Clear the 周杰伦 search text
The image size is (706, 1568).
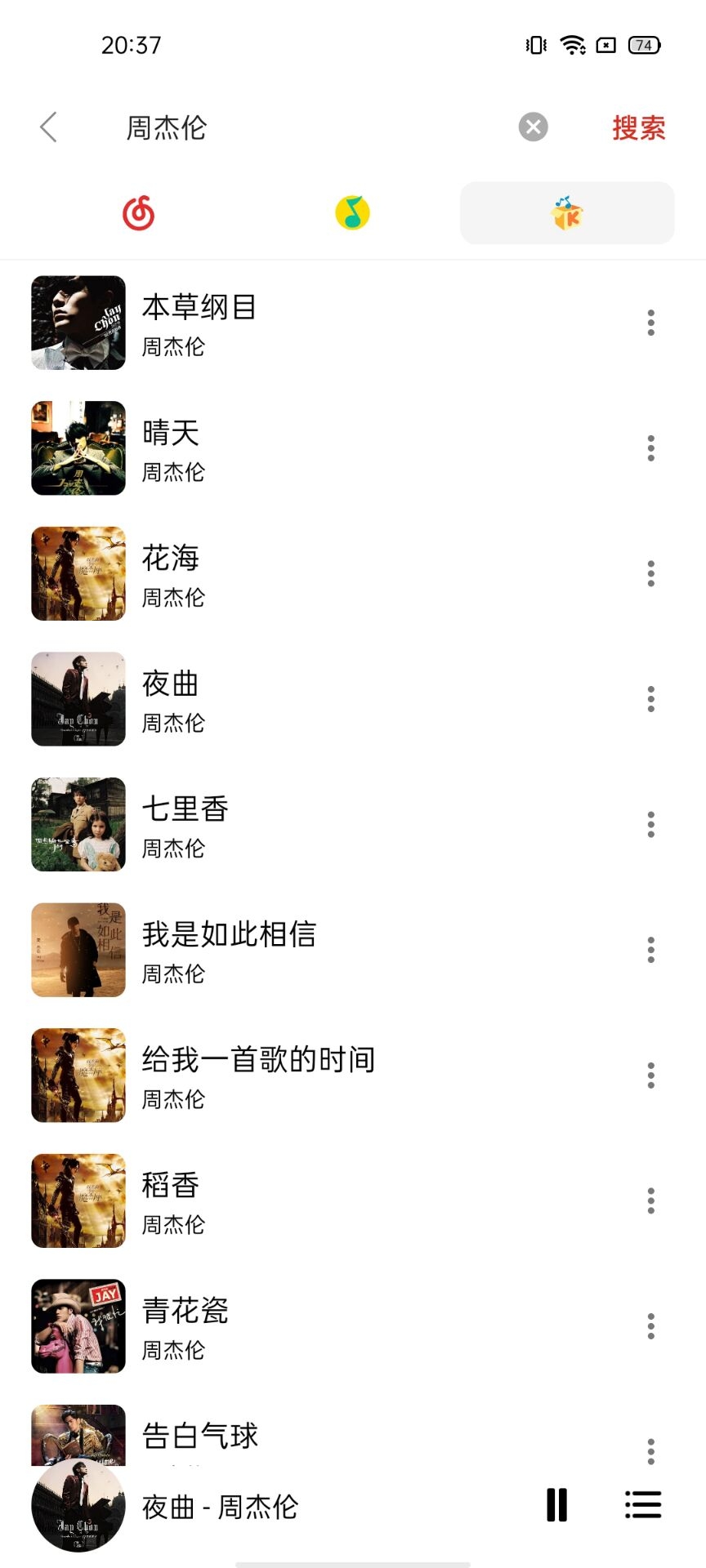tap(534, 127)
